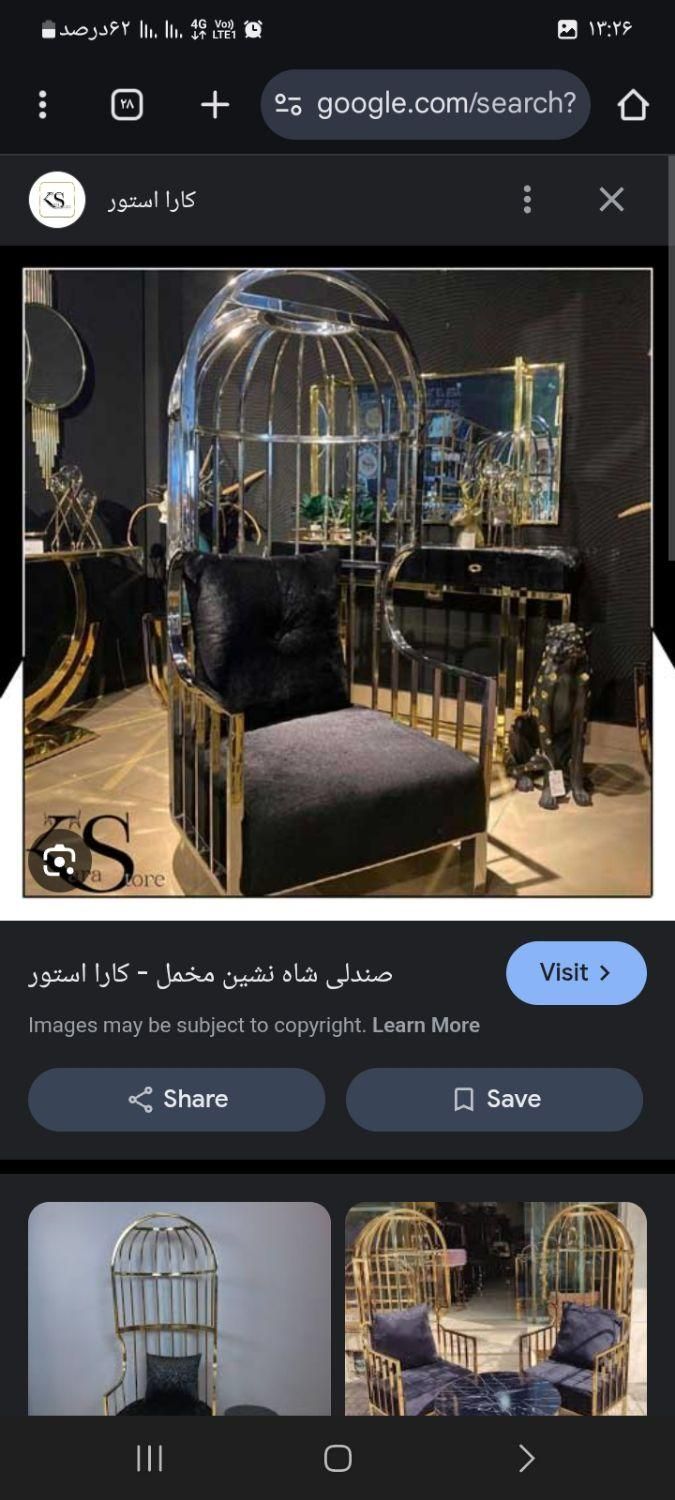Open the Learn More copyright link
Viewport: 675px width, 1500px height.
pyautogui.click(x=426, y=1025)
